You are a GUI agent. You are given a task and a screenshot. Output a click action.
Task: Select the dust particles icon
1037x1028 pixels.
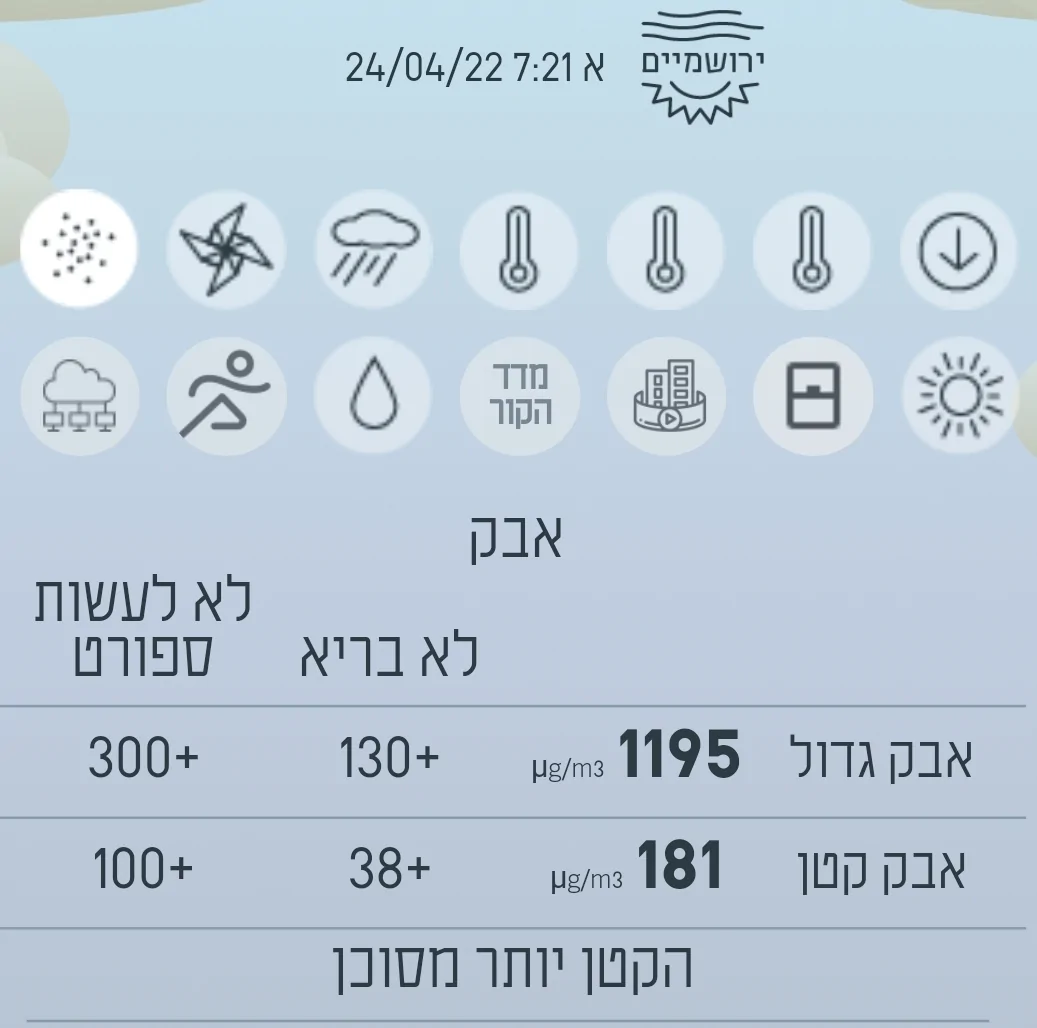(x=79, y=248)
